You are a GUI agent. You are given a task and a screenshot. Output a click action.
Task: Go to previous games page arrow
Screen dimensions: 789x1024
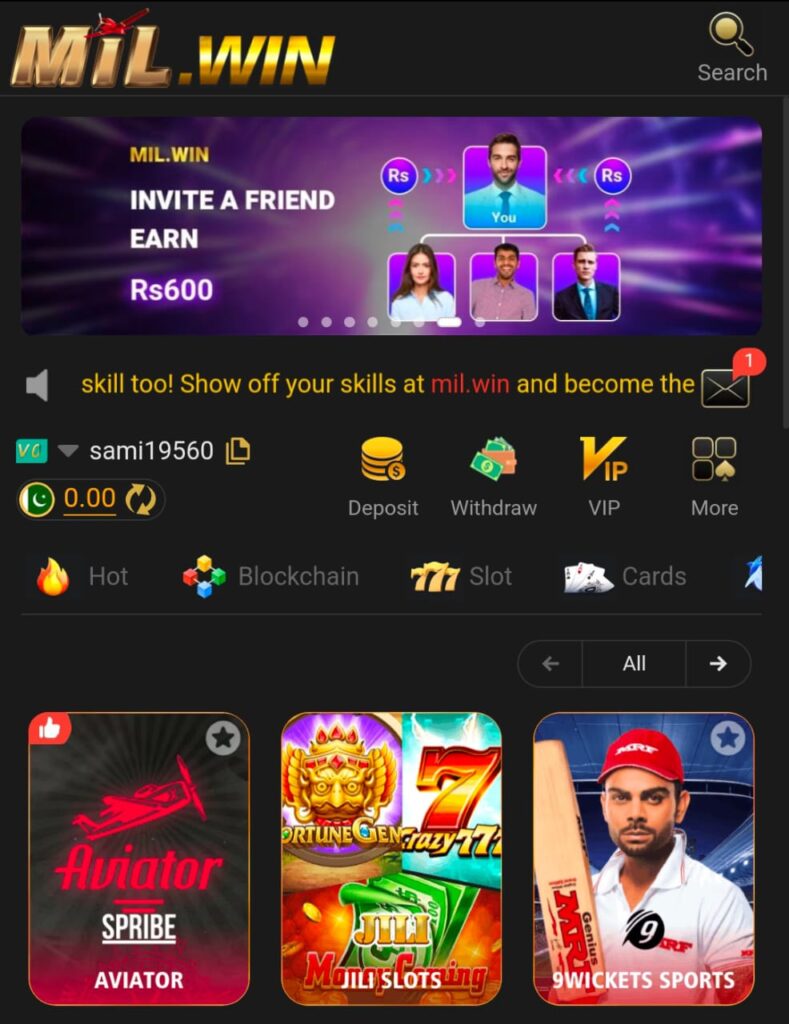tap(550, 663)
